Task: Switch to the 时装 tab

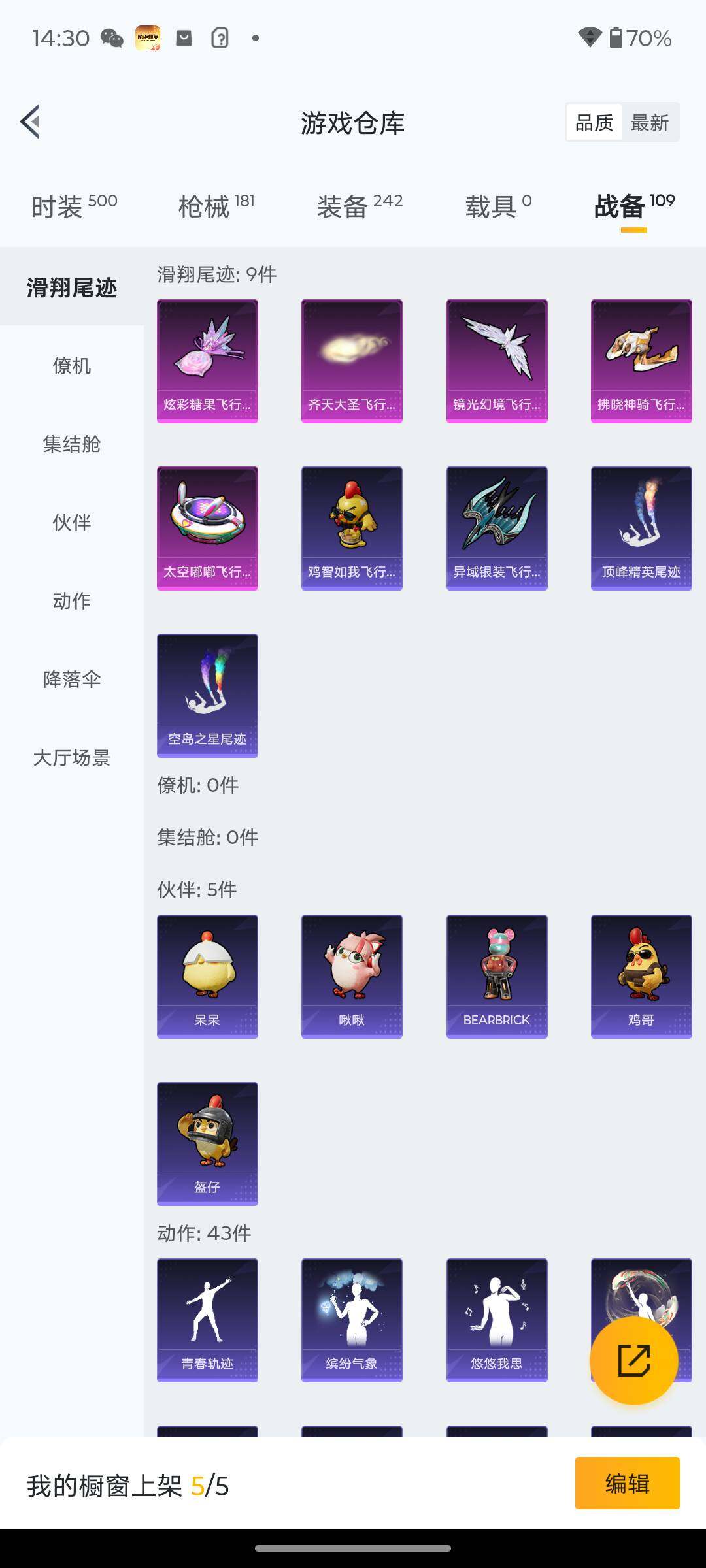Action: coord(74,206)
